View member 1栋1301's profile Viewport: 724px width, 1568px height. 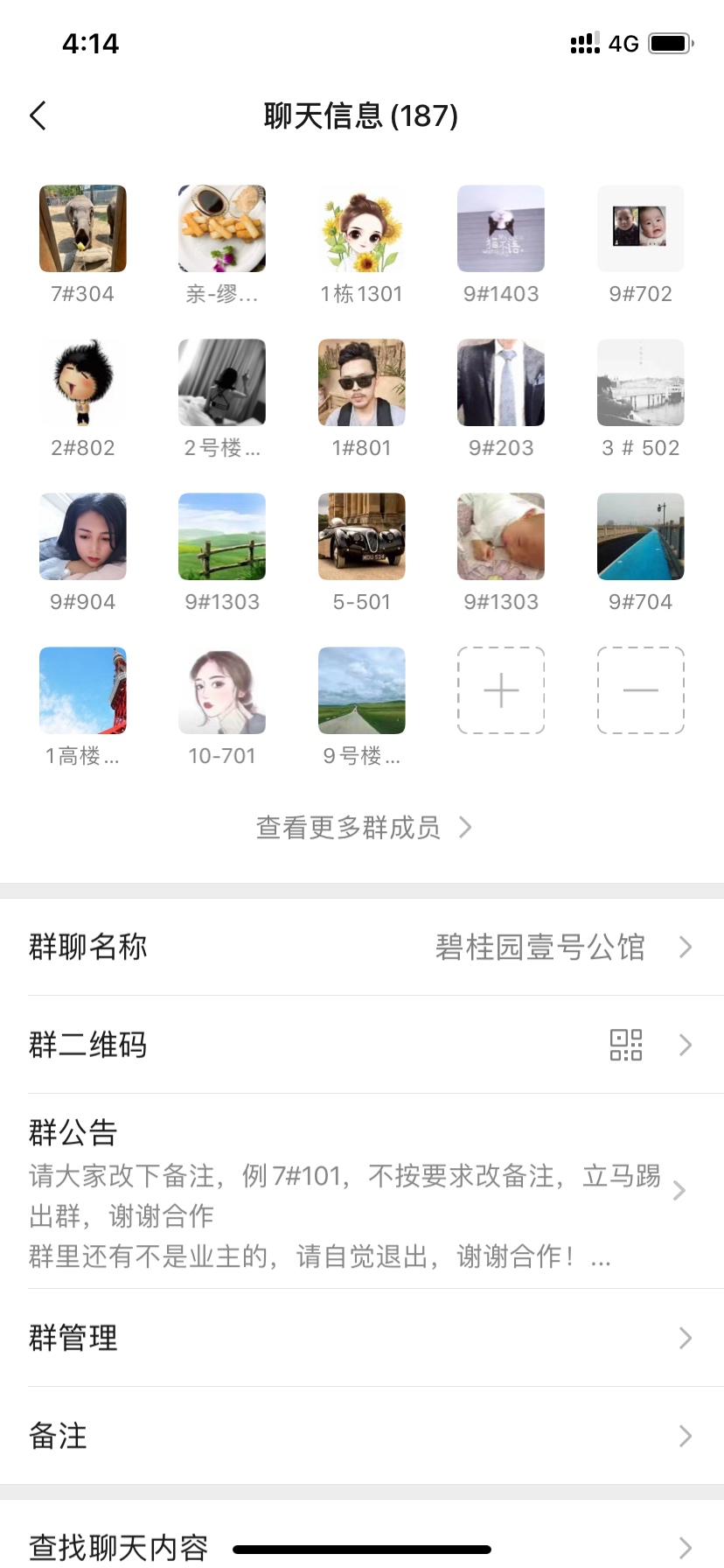coord(362,228)
